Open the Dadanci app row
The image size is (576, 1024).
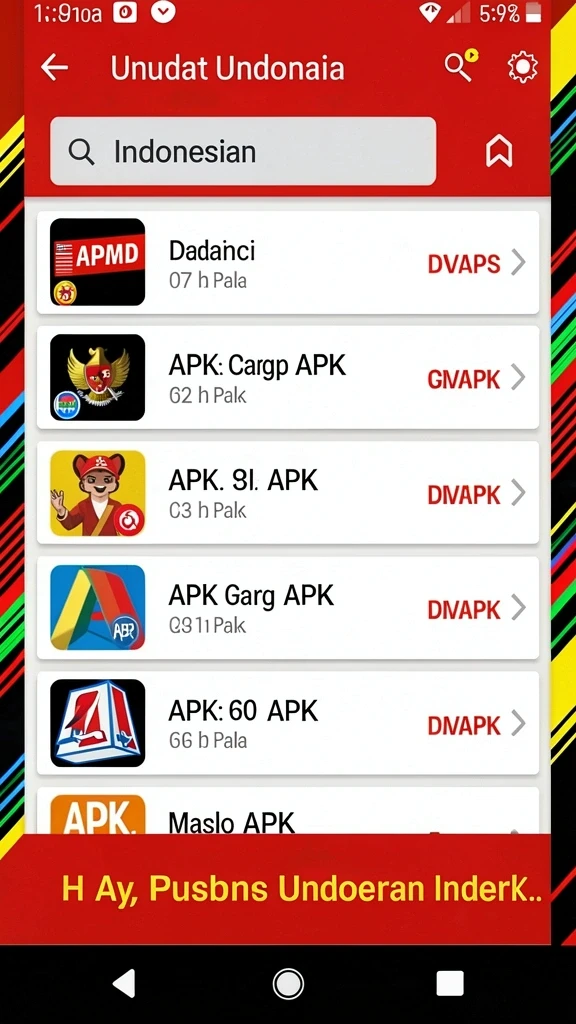click(288, 263)
